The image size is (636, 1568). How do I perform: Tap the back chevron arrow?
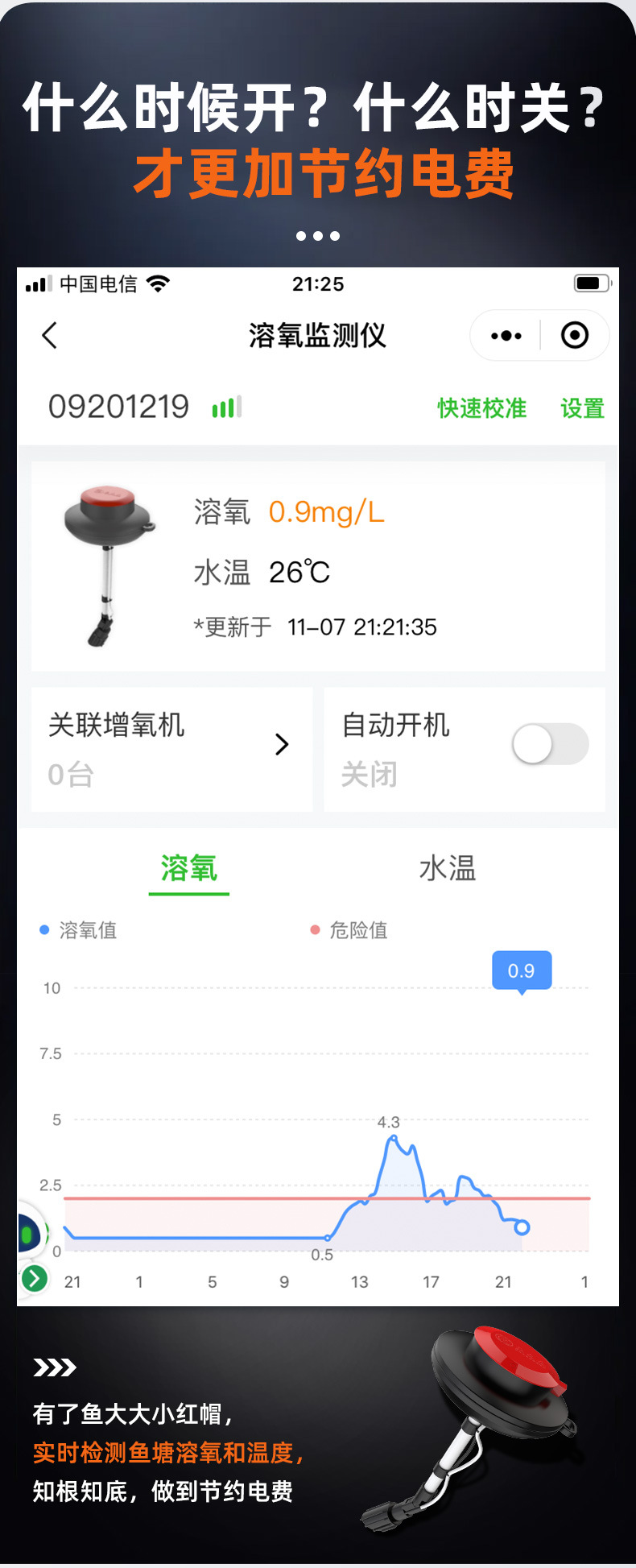point(50,335)
